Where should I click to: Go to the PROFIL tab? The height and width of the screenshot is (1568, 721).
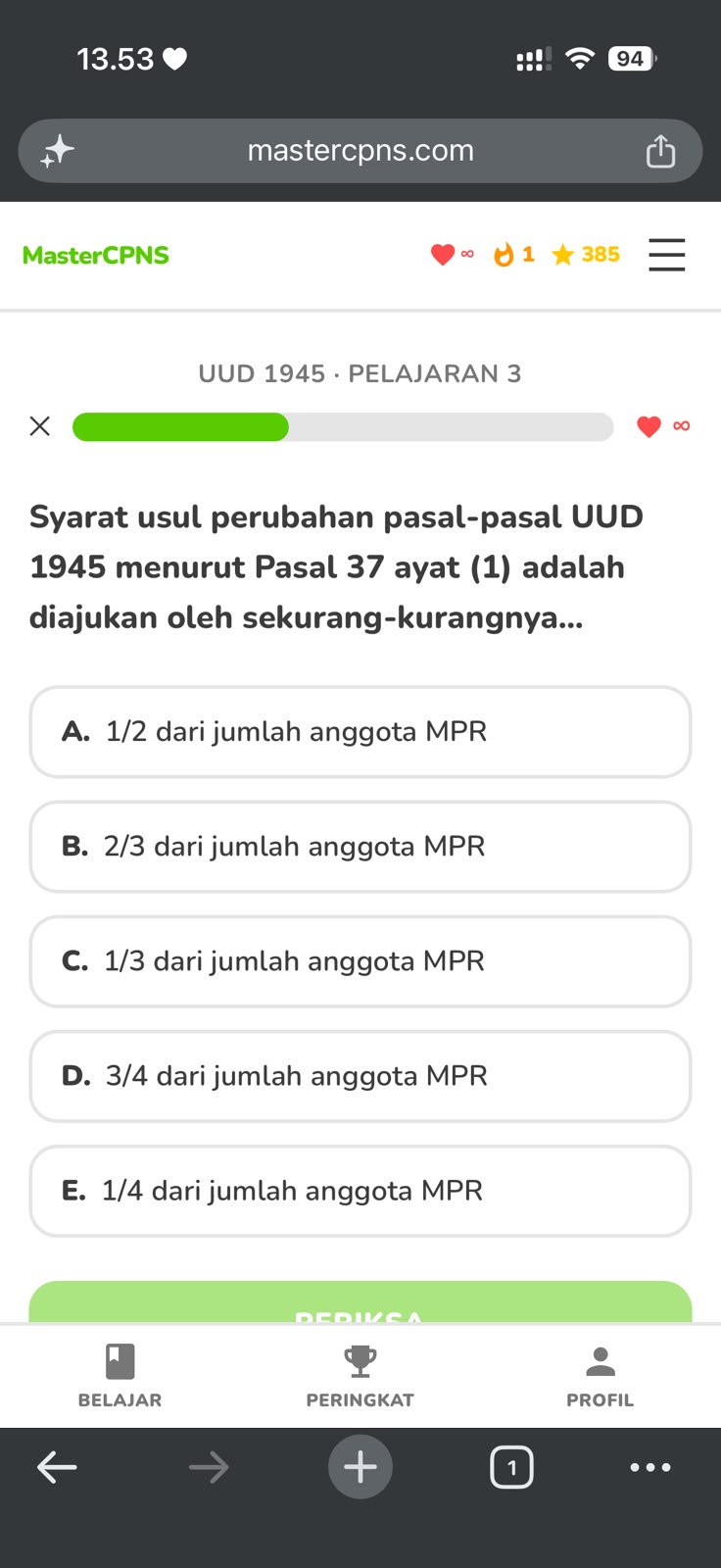[x=601, y=1376]
